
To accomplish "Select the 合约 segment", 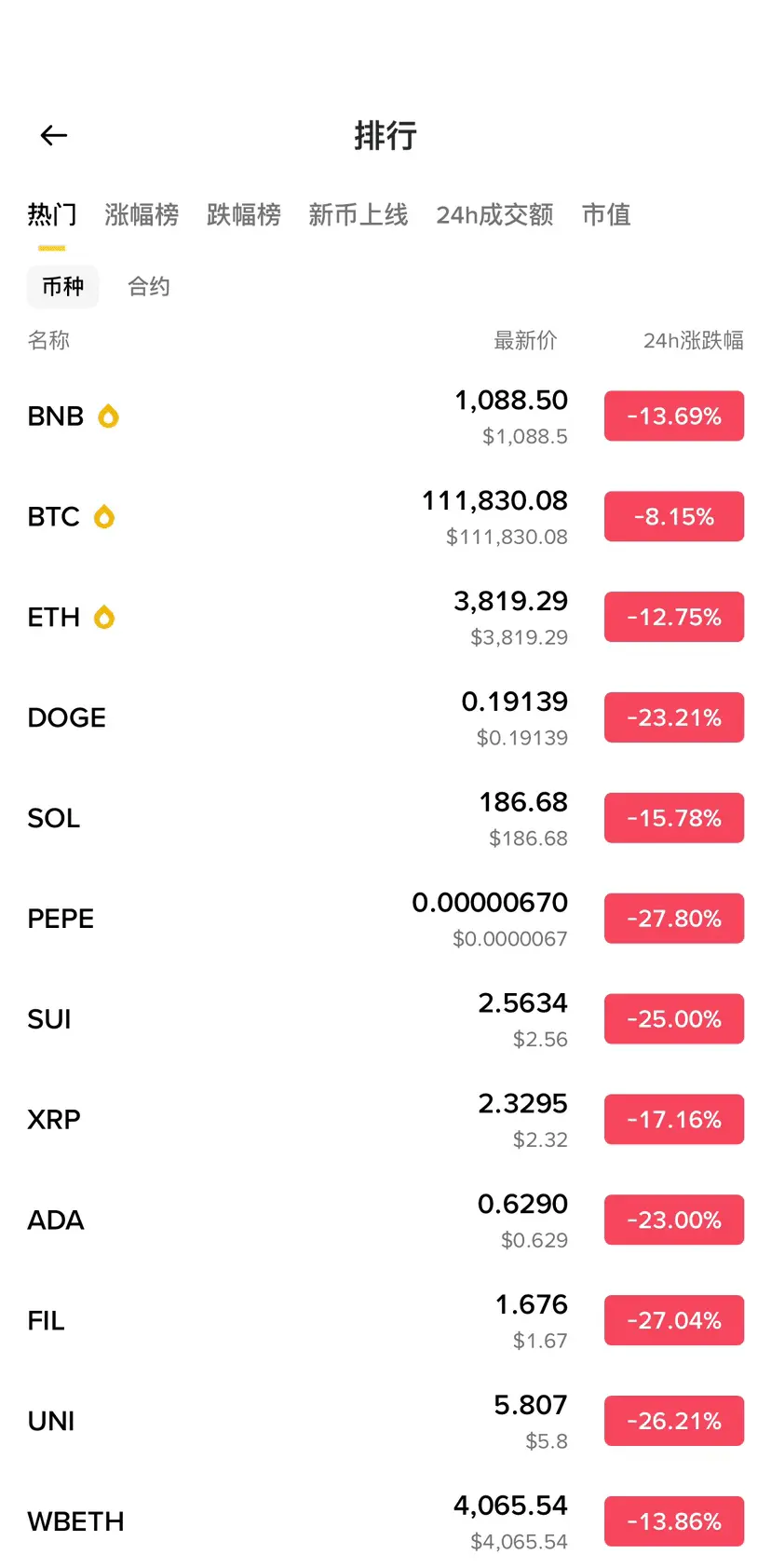I will pyautogui.click(x=149, y=287).
